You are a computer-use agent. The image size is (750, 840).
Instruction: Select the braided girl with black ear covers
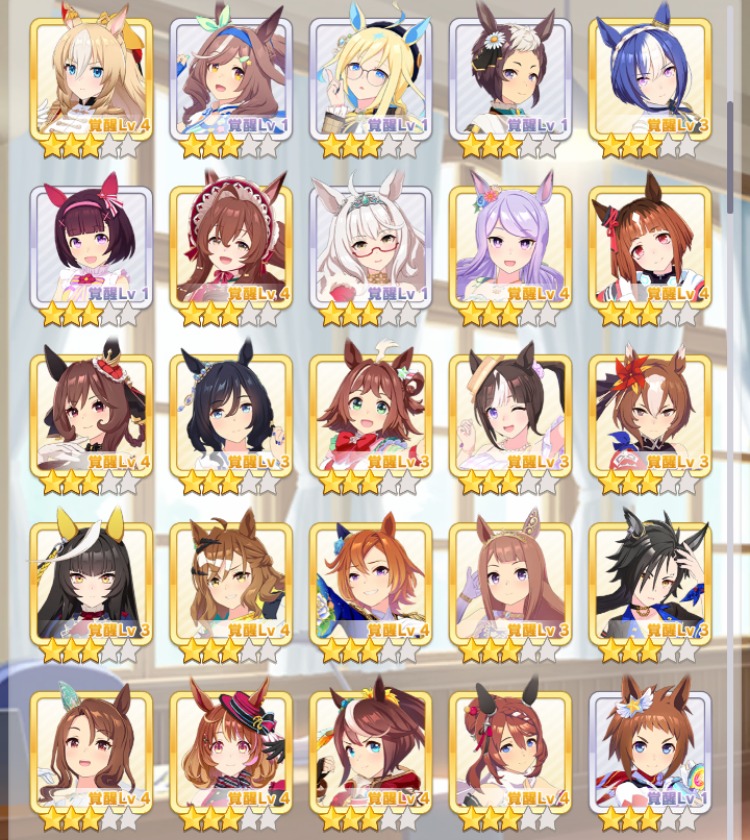pyautogui.click(x=510, y=750)
